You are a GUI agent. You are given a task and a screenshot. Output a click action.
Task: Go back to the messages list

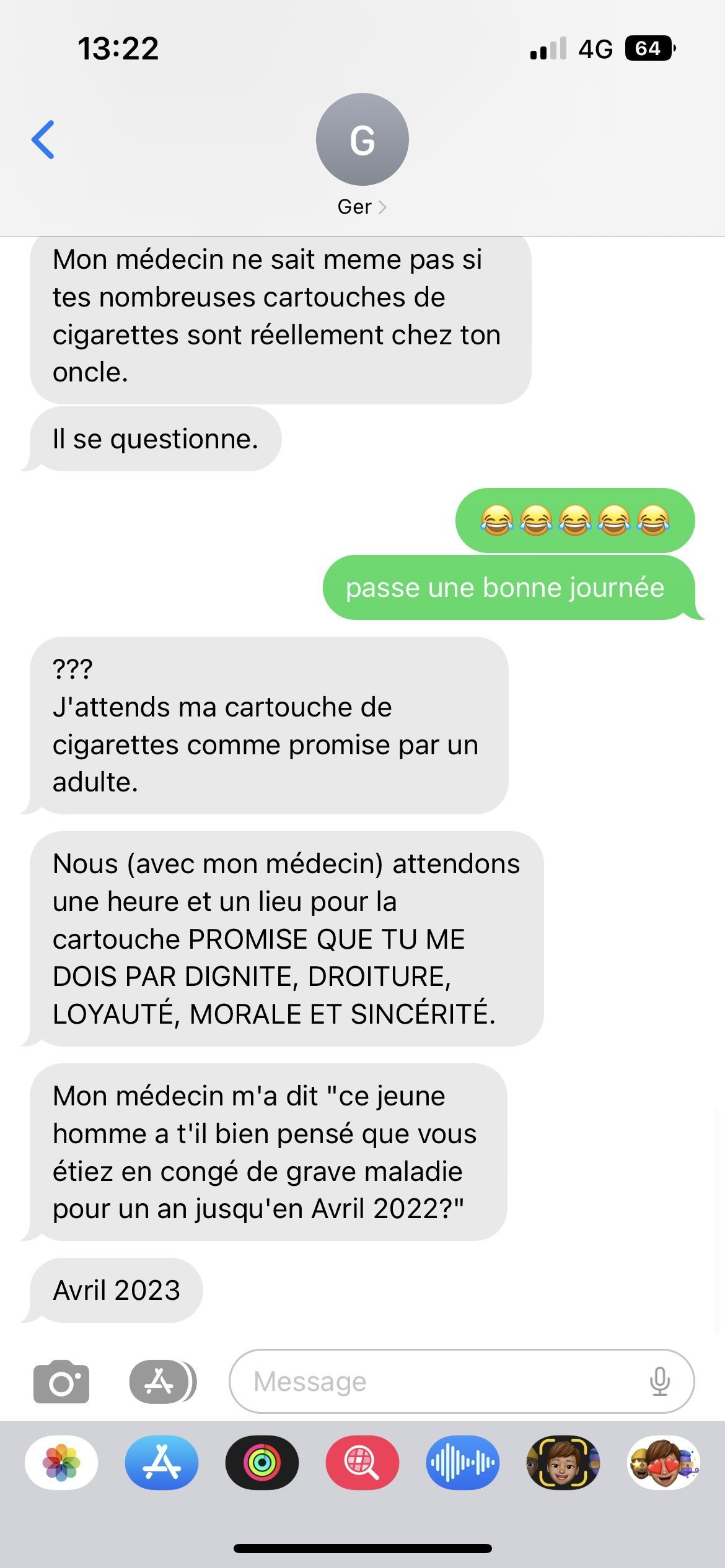click(x=43, y=140)
